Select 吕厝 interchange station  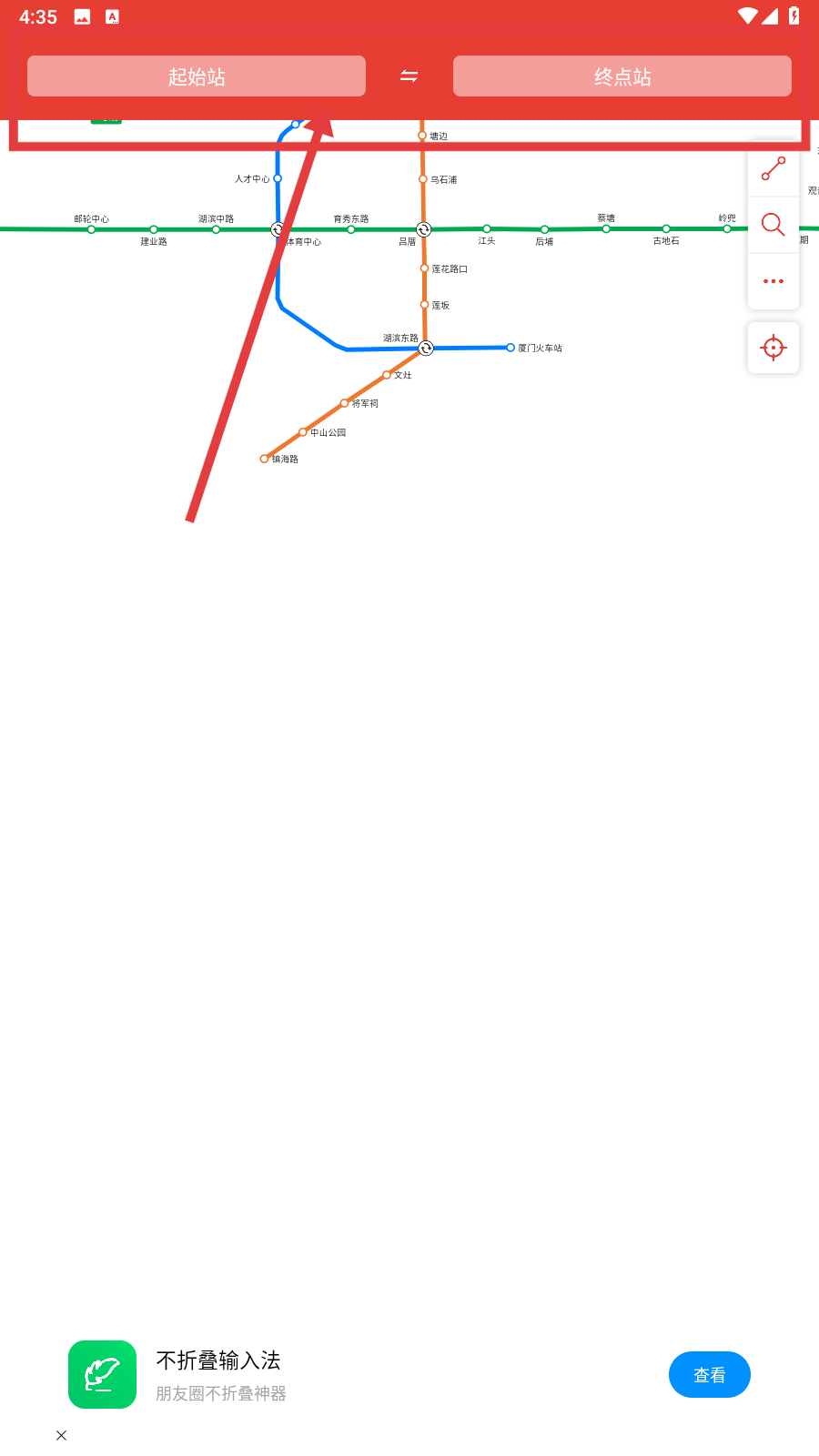423,229
